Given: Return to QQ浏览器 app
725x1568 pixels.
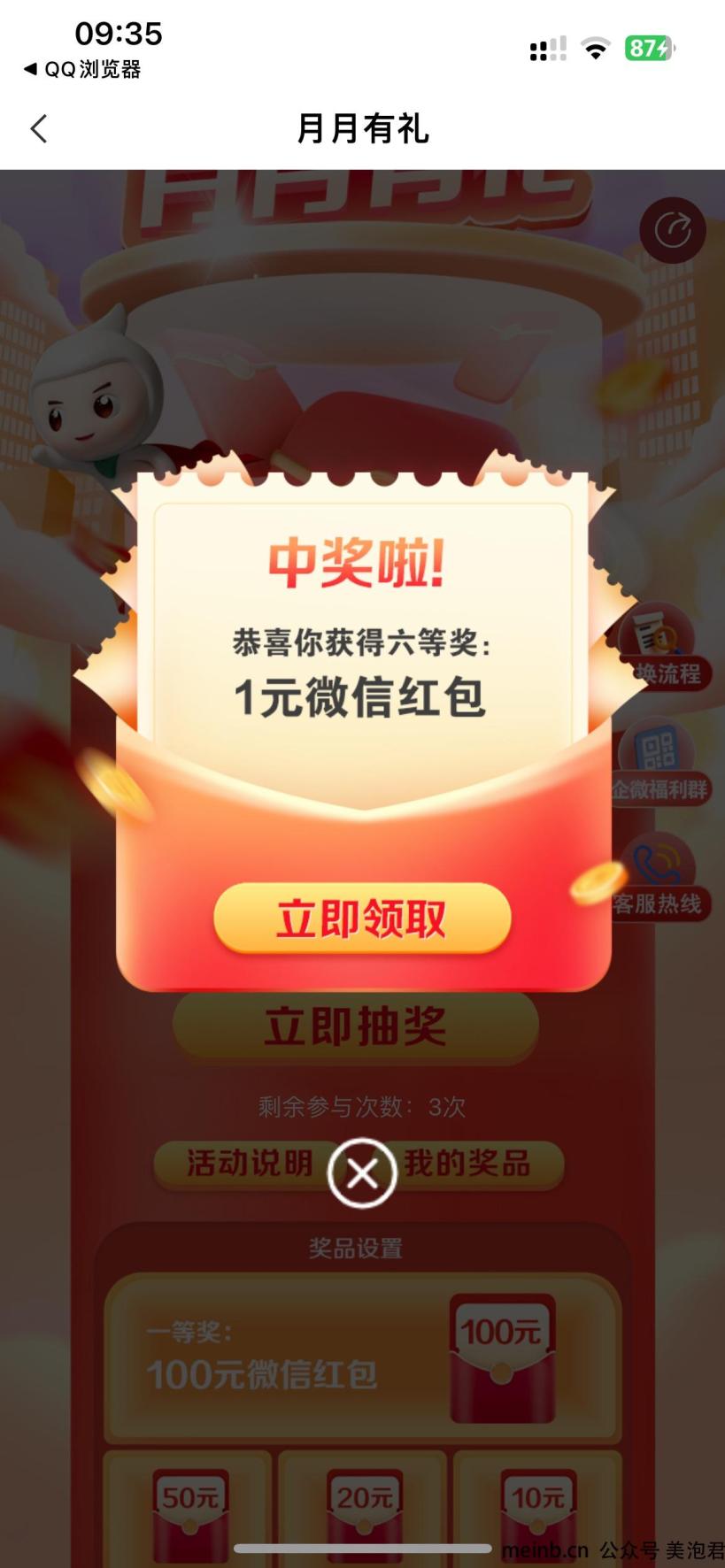Looking at the screenshot, I should coord(81,69).
